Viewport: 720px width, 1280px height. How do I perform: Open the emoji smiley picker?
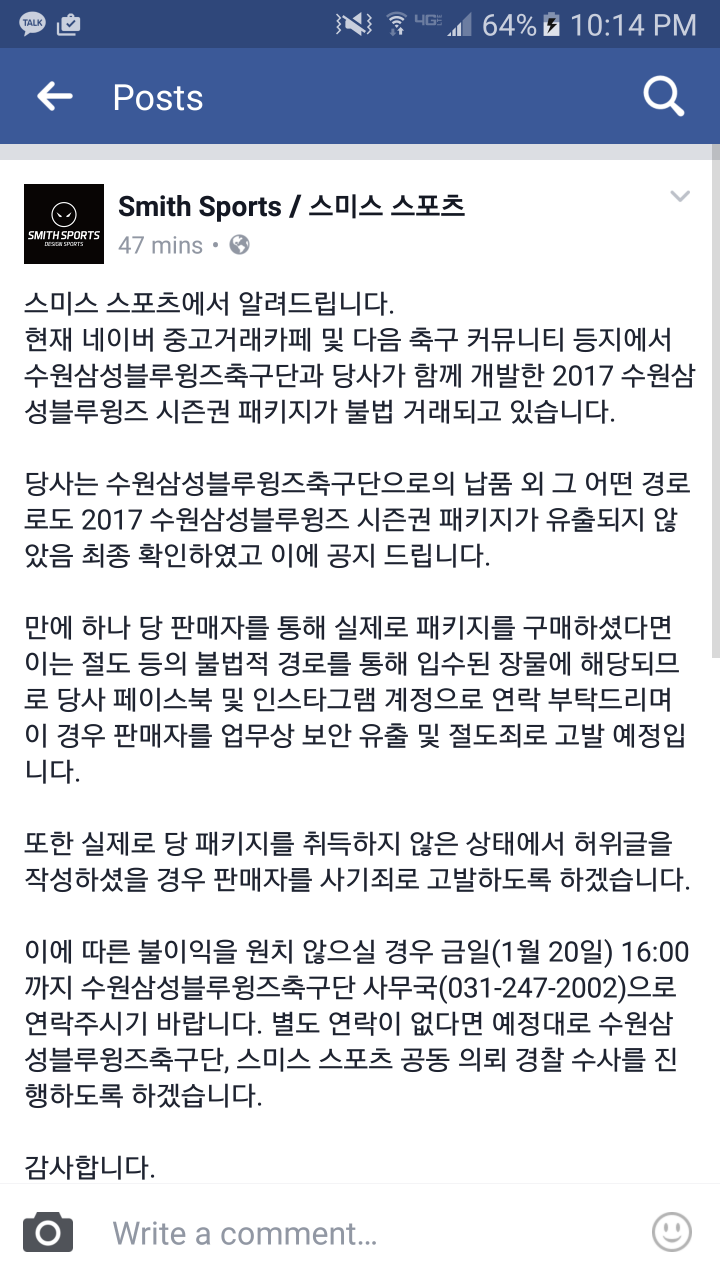pos(672,1232)
